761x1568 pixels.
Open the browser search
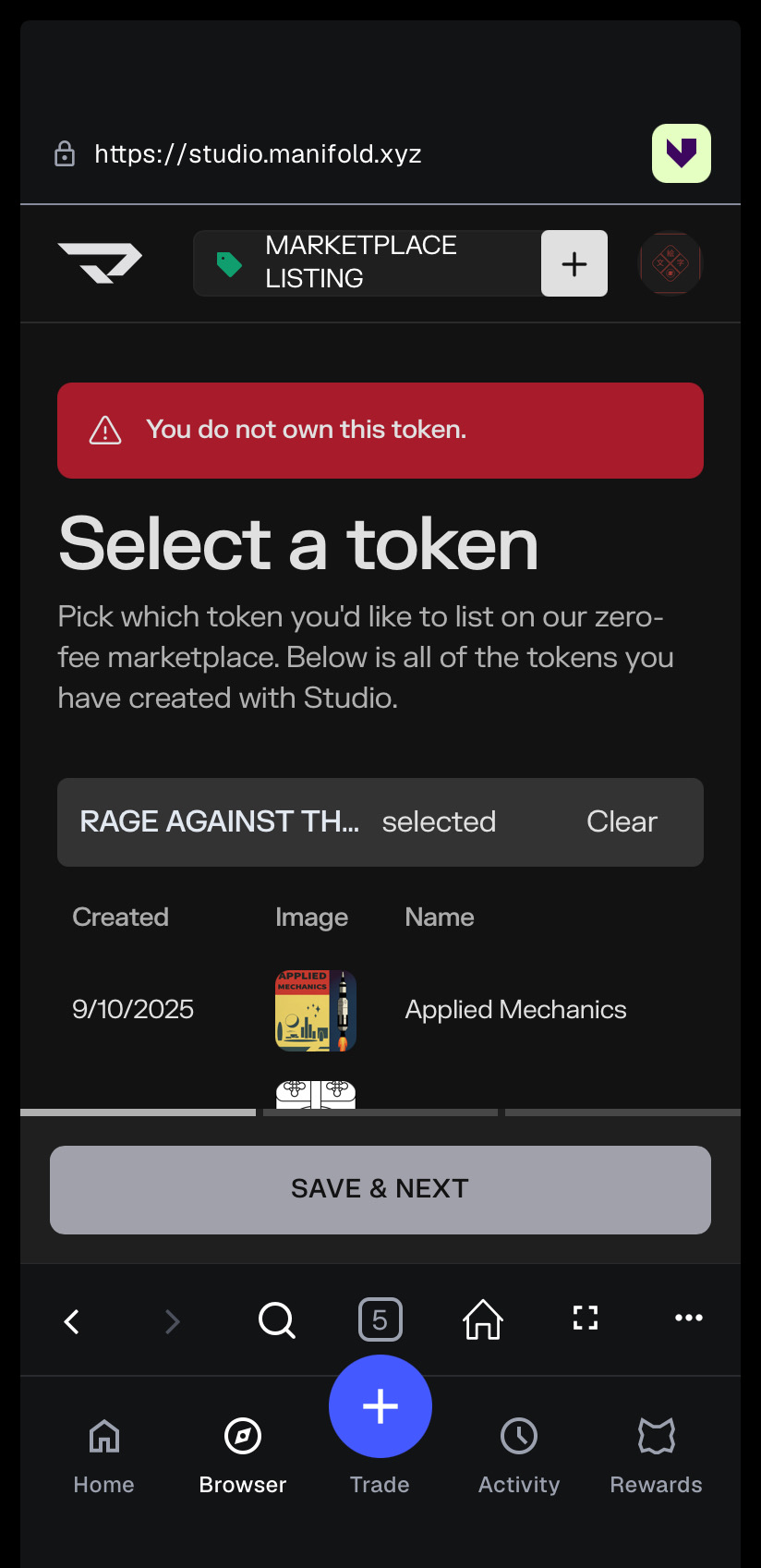(x=276, y=1320)
